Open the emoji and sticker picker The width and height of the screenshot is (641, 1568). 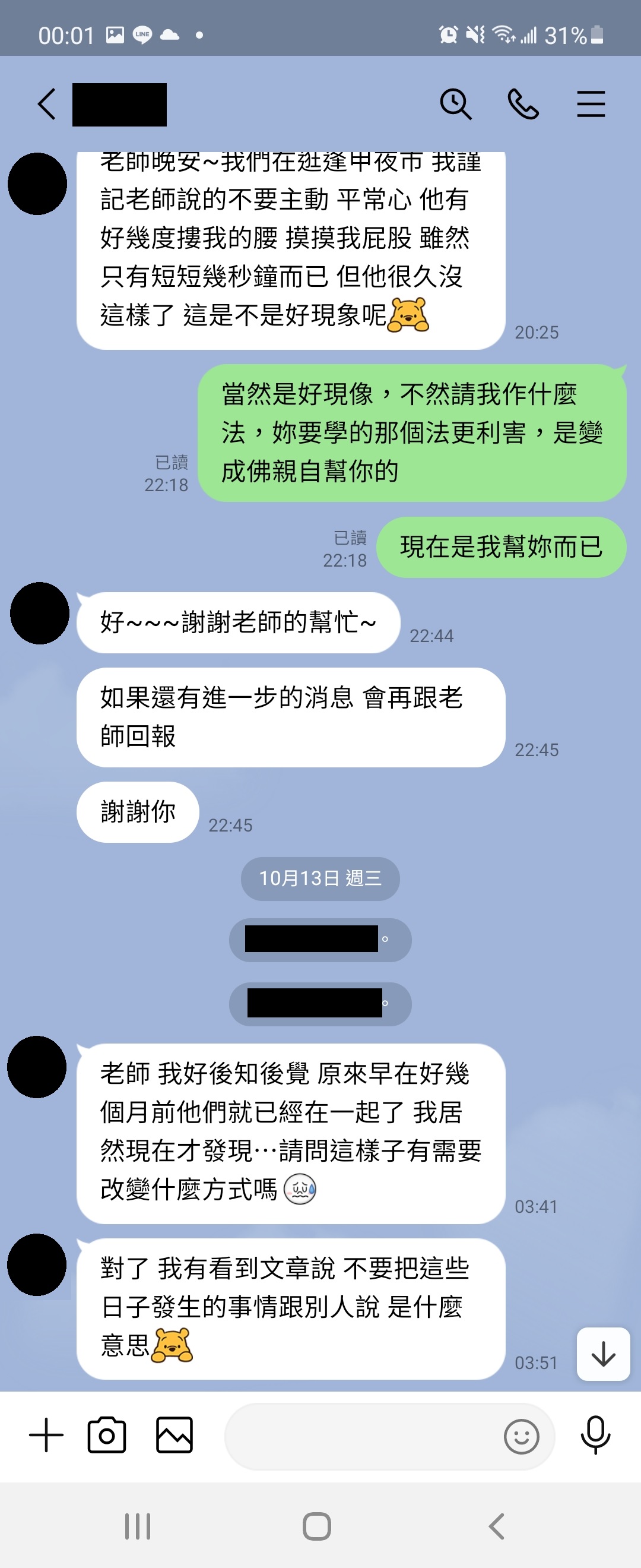tap(521, 1437)
